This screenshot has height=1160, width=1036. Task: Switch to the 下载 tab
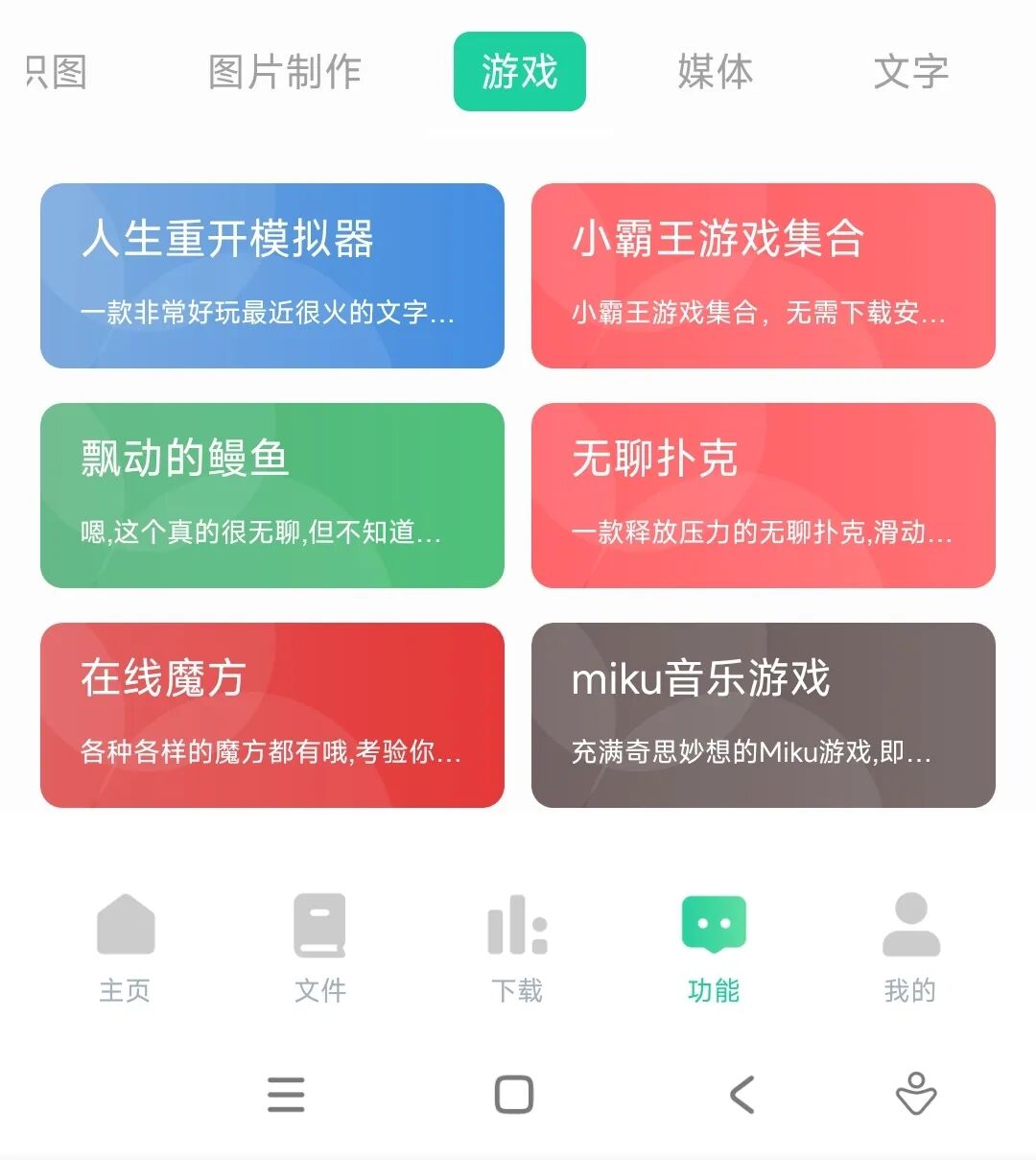click(x=517, y=946)
